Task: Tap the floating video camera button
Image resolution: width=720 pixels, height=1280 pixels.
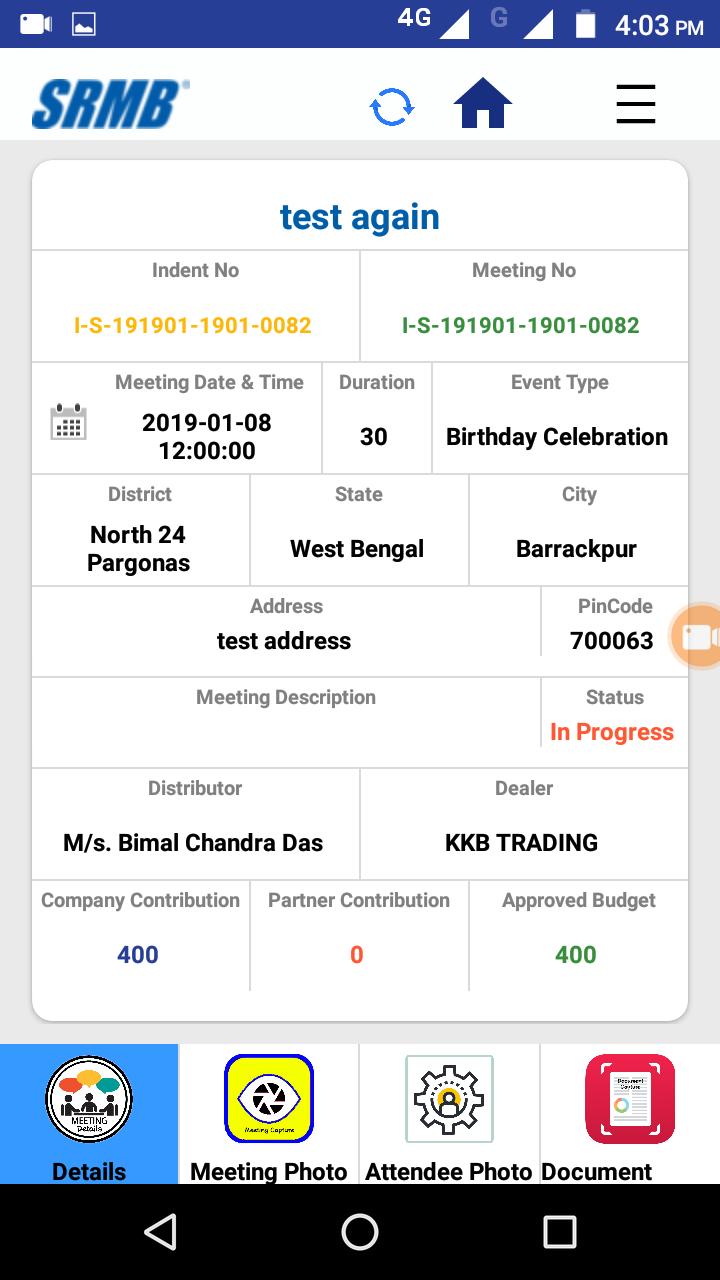Action: click(x=699, y=636)
